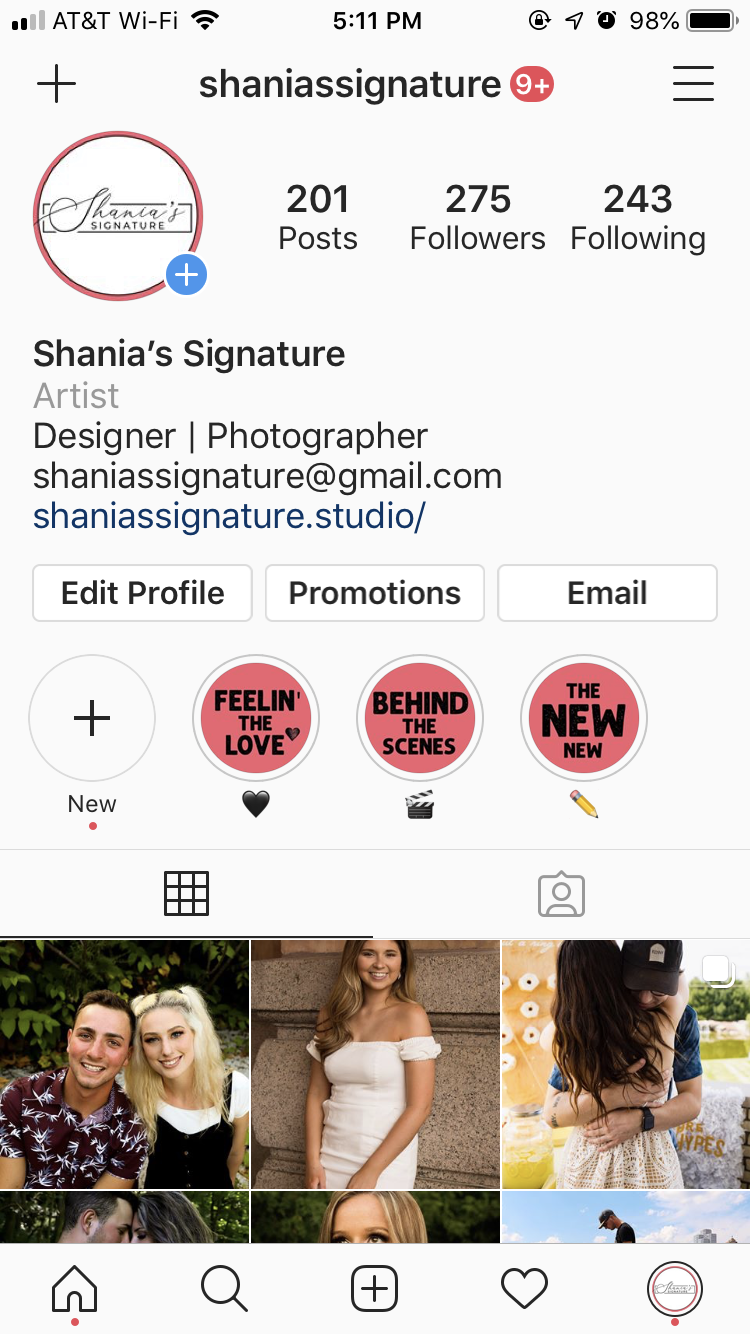Tap the Email button
The image size is (750, 1334).
(x=607, y=593)
